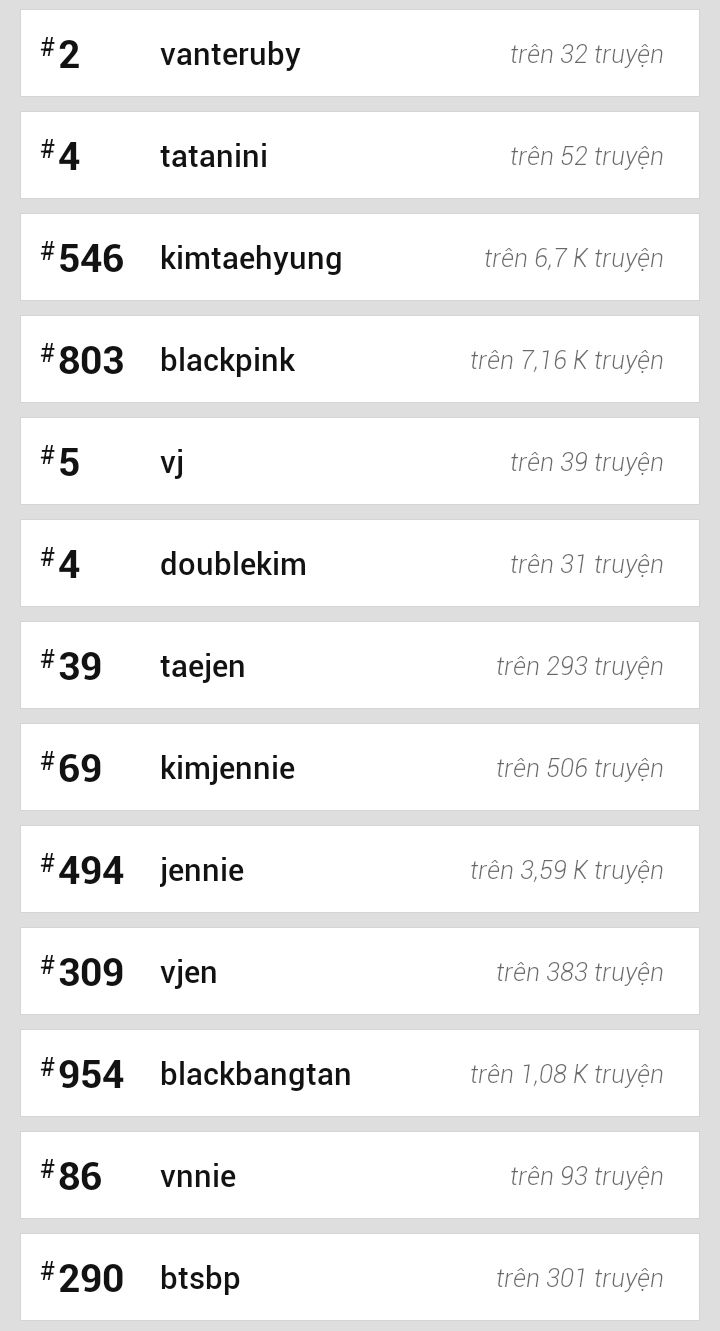Image resolution: width=720 pixels, height=1331 pixels.
Task: Select the tatanini ranking row
Action: tap(359, 156)
